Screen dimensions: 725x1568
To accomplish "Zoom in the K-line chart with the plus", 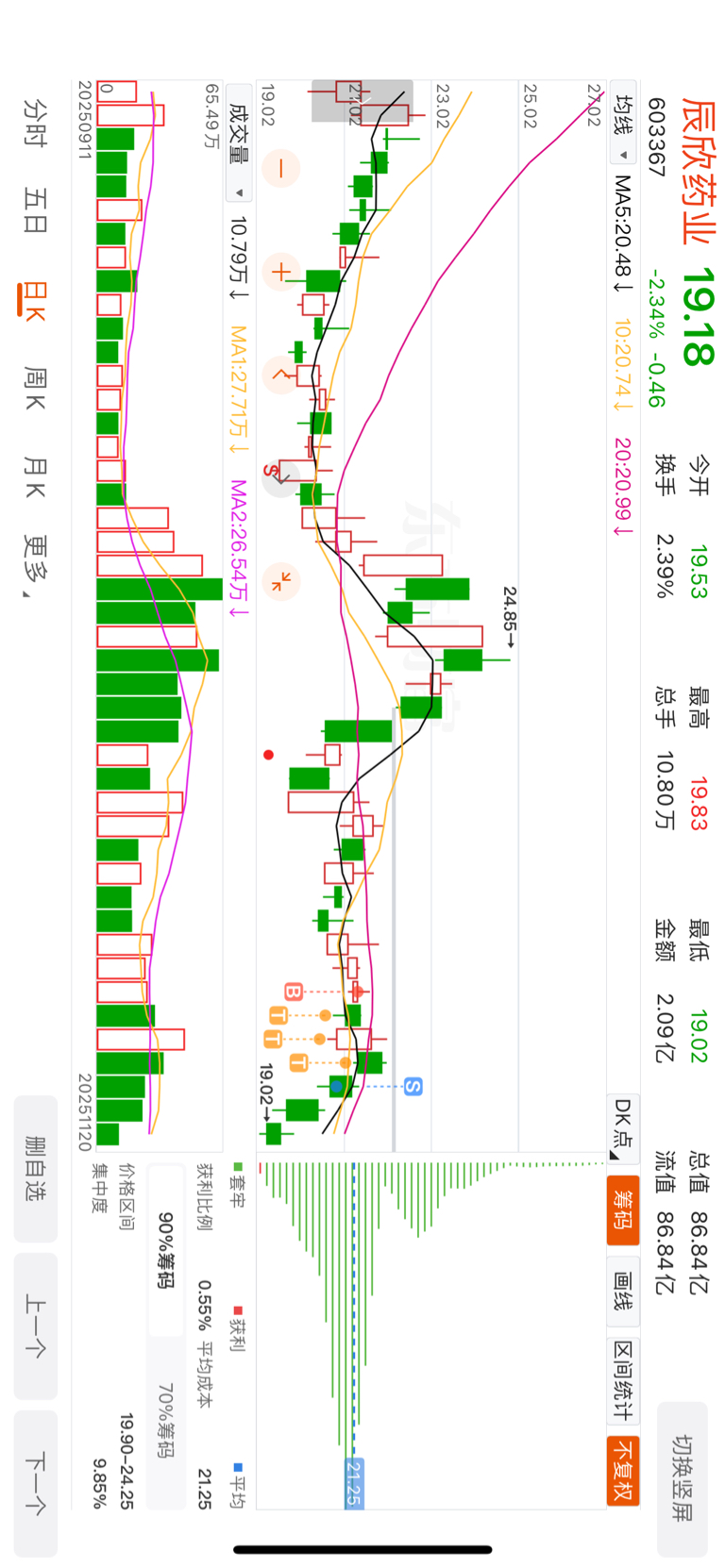I will click(x=281, y=273).
